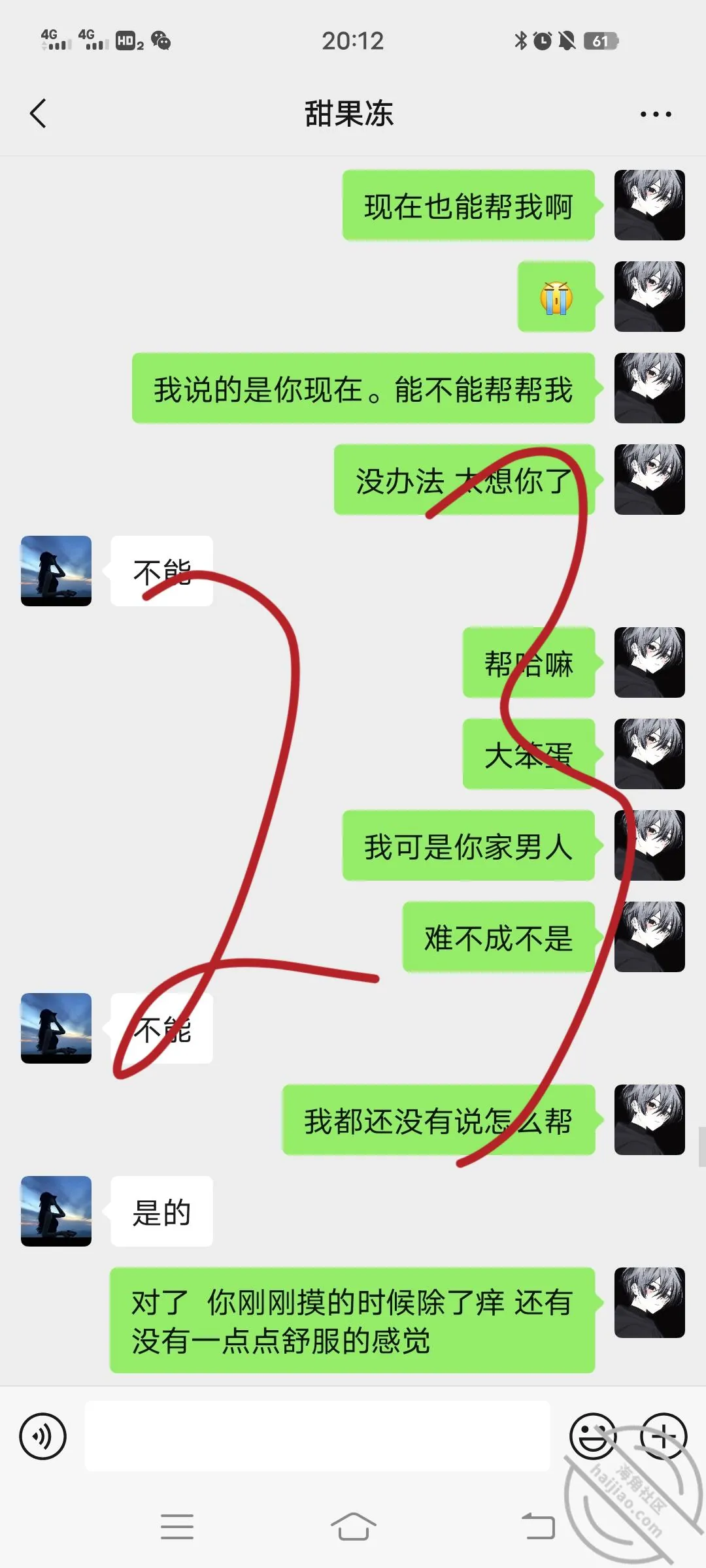Viewport: 706px width, 1568px height.
Task: Tap the message text input box
Action: click(x=317, y=1436)
